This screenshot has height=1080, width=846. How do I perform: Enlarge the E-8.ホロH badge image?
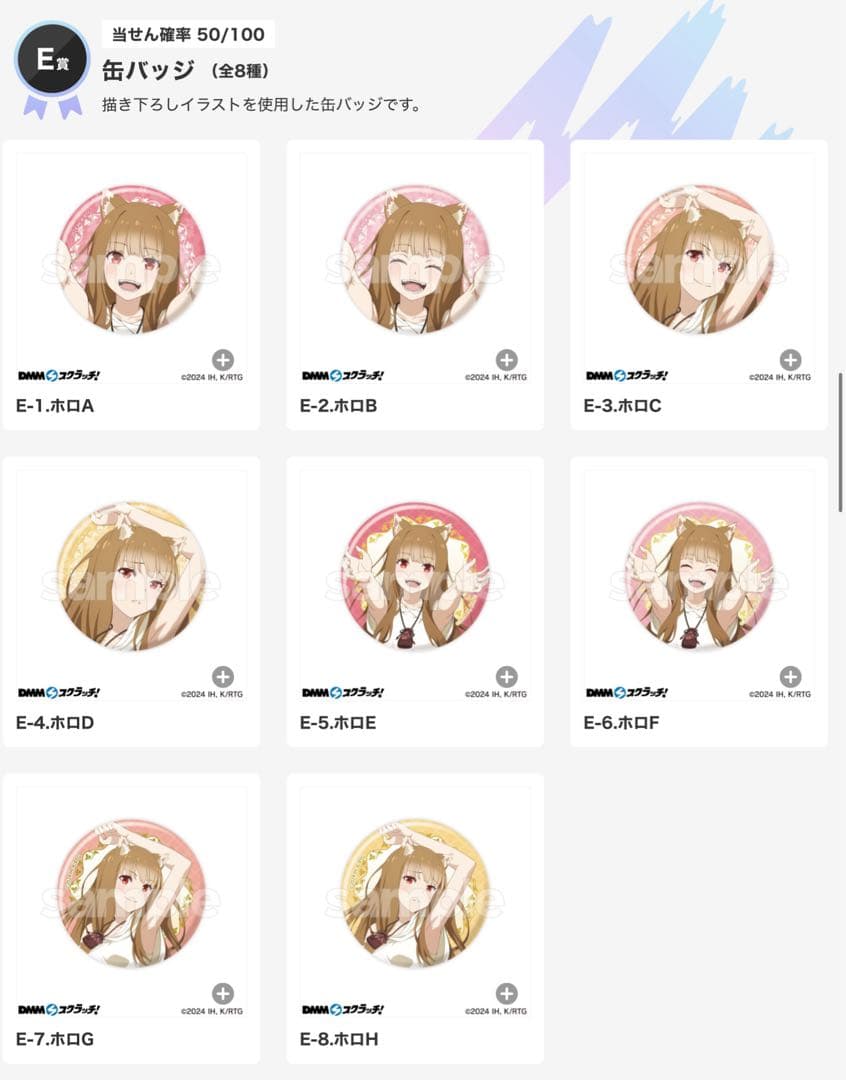tap(507, 993)
